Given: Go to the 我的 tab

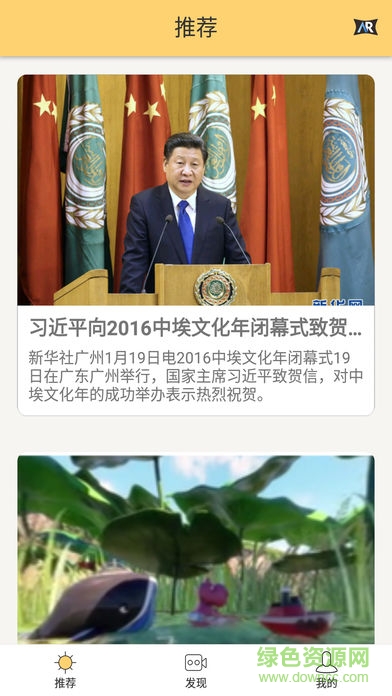Looking at the screenshot, I should click(327, 670).
